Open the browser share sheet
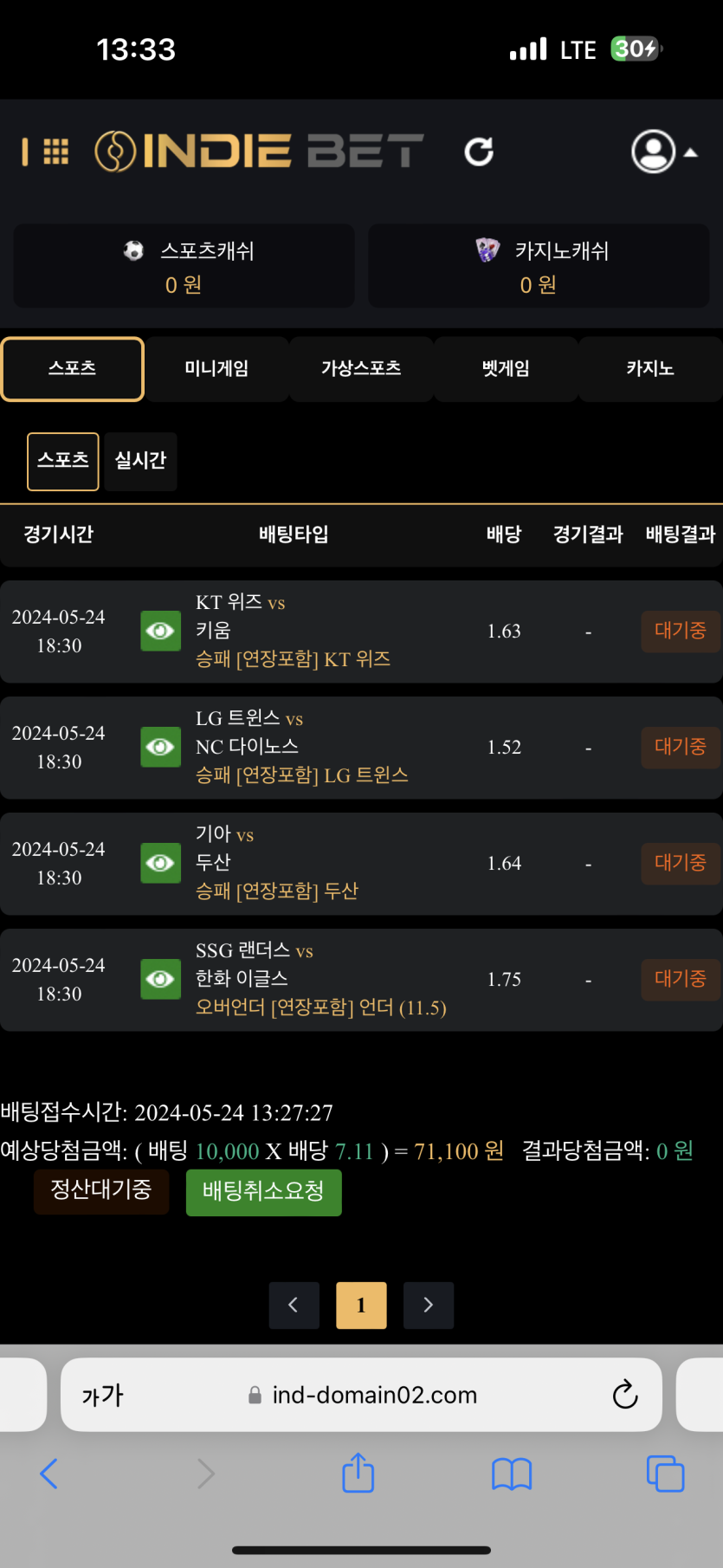Viewport: 723px width, 1568px height. [x=358, y=1473]
